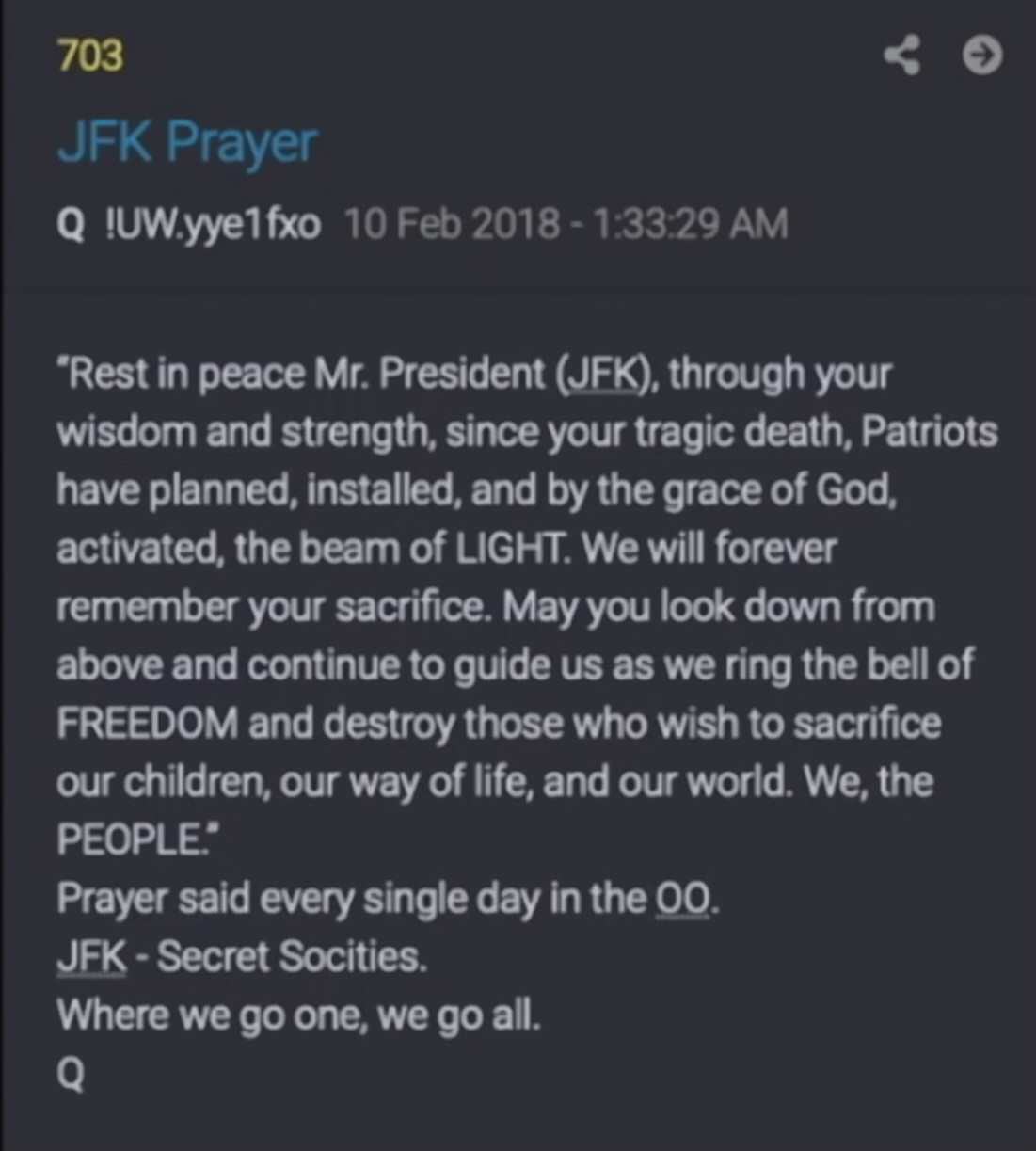Viewport: 1036px width, 1151px height.
Task: Open post 703 via the arrow icon
Action: (x=982, y=56)
